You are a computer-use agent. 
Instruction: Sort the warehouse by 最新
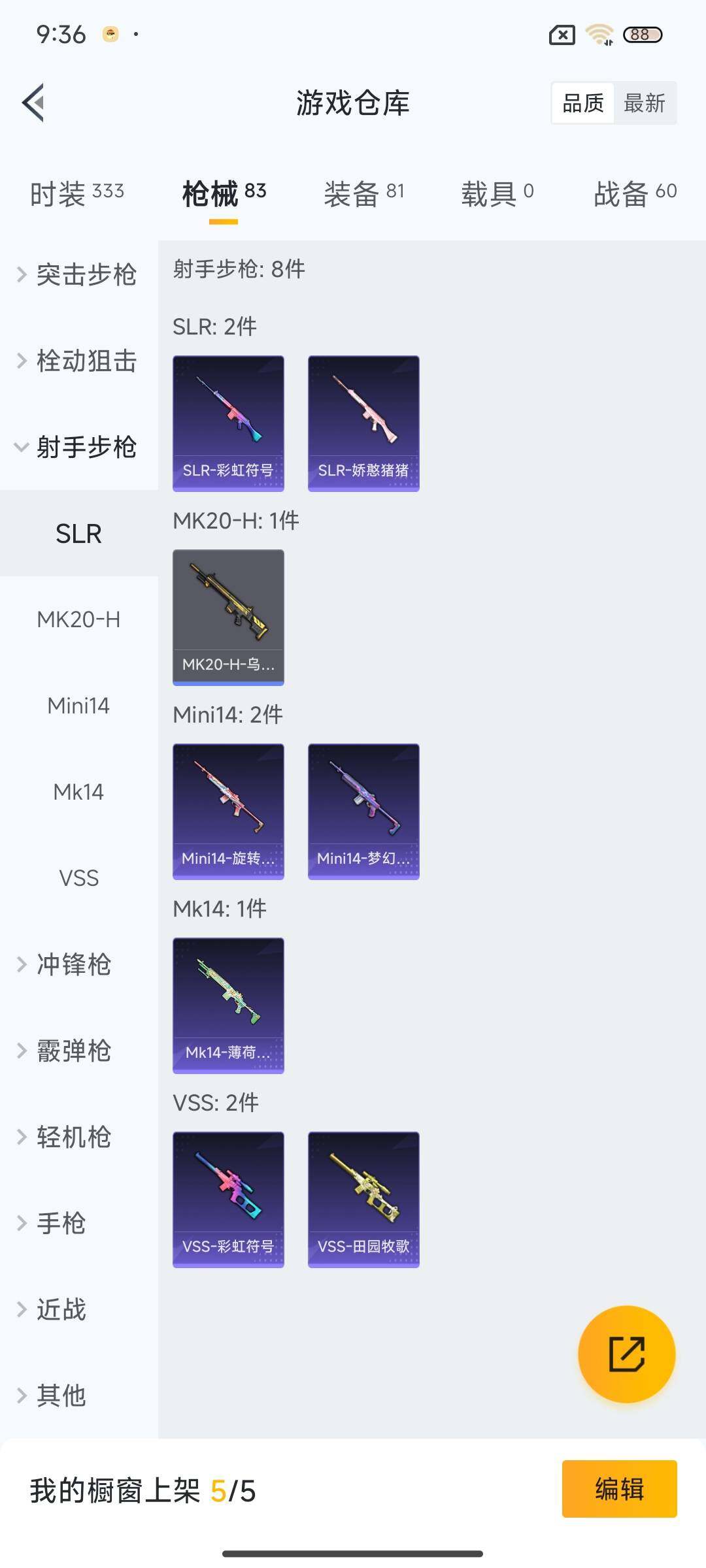coord(645,103)
